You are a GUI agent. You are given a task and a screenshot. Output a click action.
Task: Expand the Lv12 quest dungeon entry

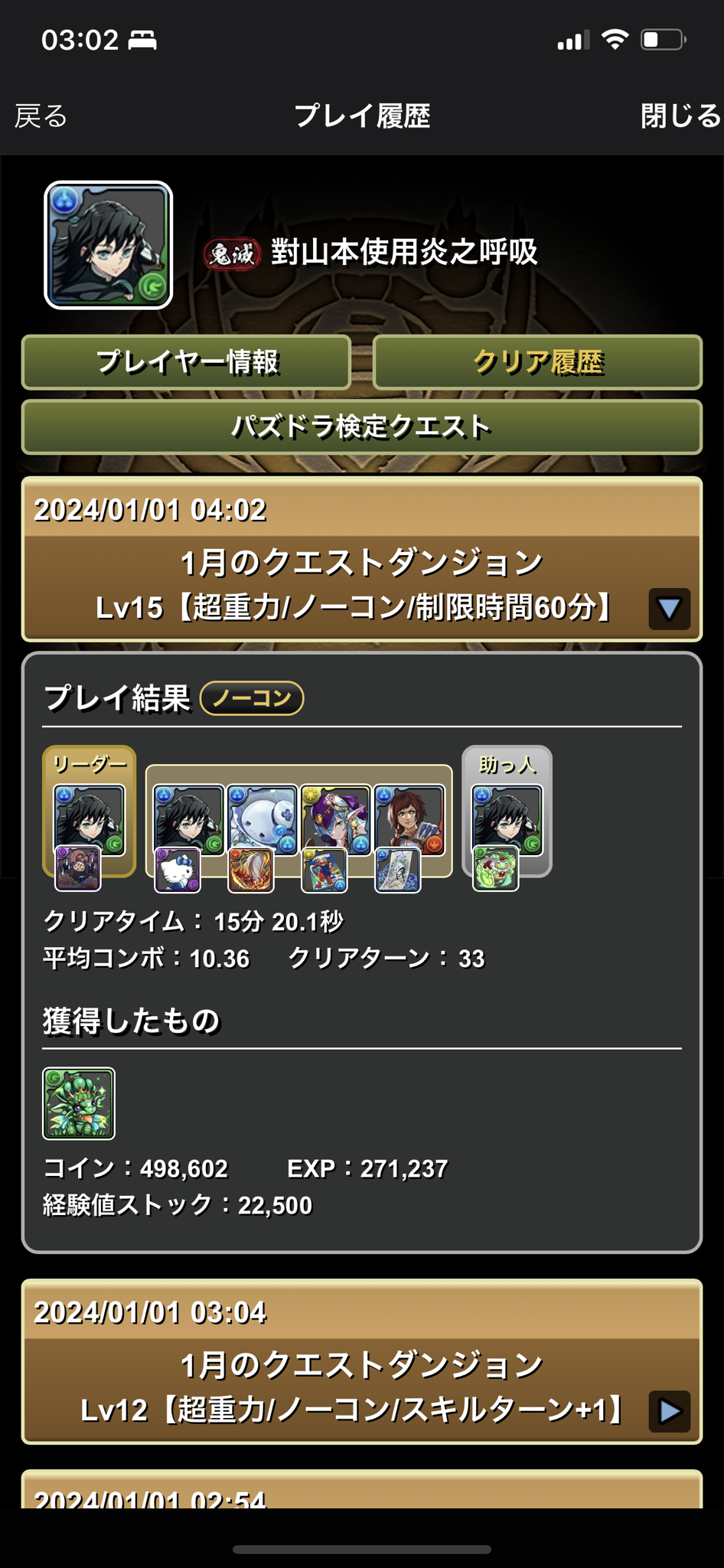tap(669, 1411)
